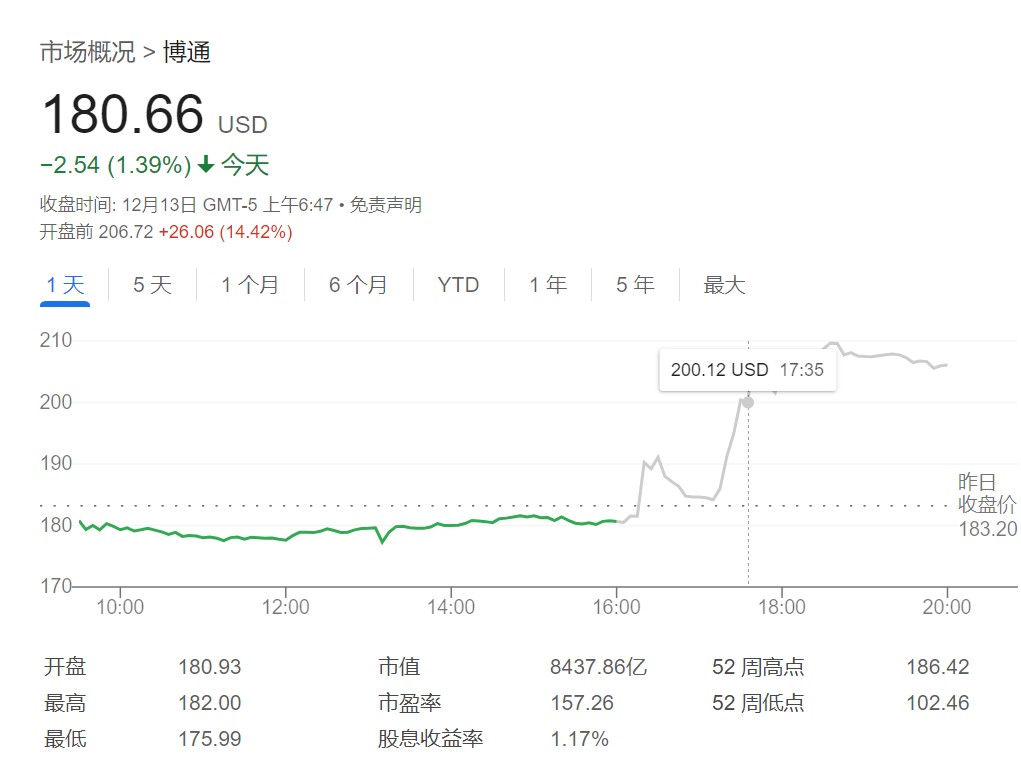Open the 免责声明 disclaimer link
Screen dimensions: 1021x760
coord(385,205)
